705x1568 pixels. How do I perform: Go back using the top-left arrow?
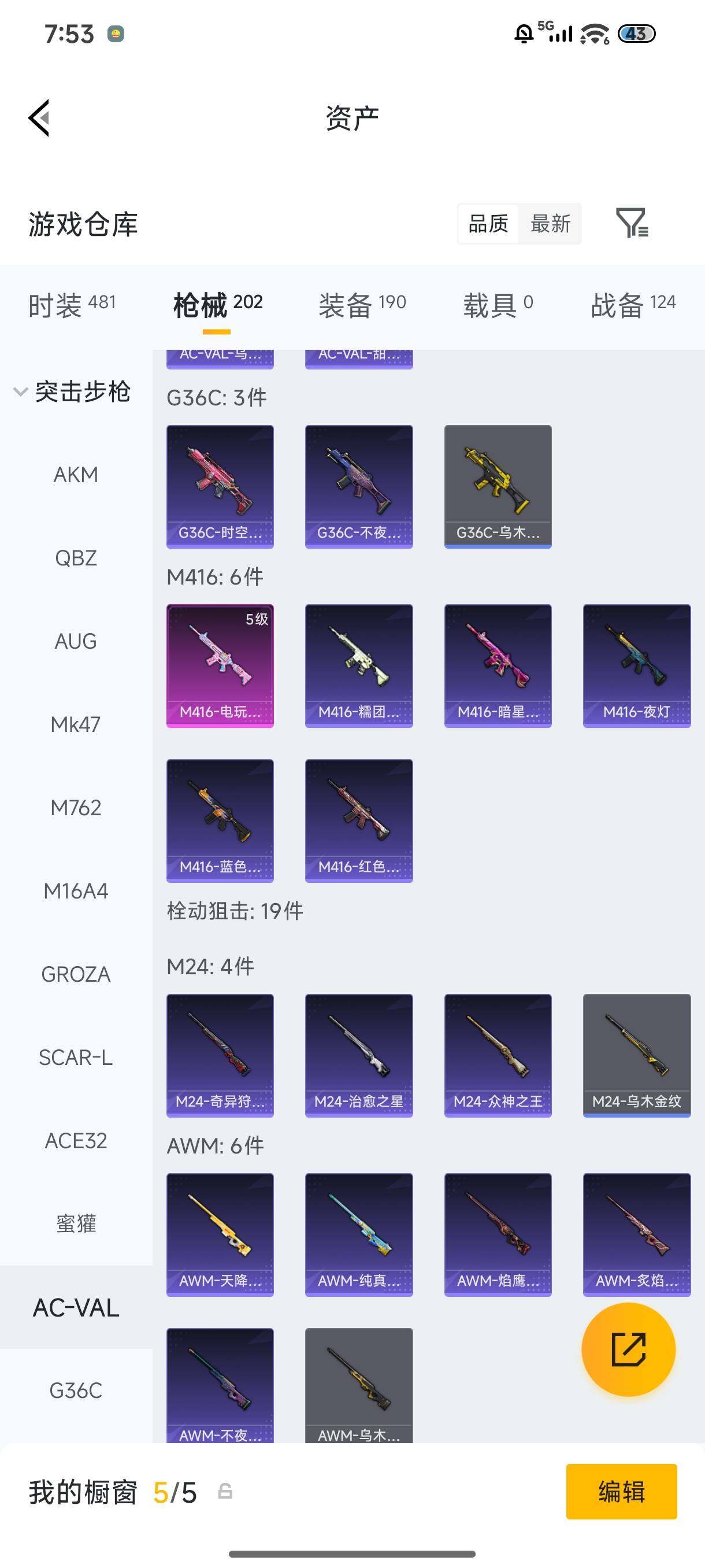(x=39, y=117)
